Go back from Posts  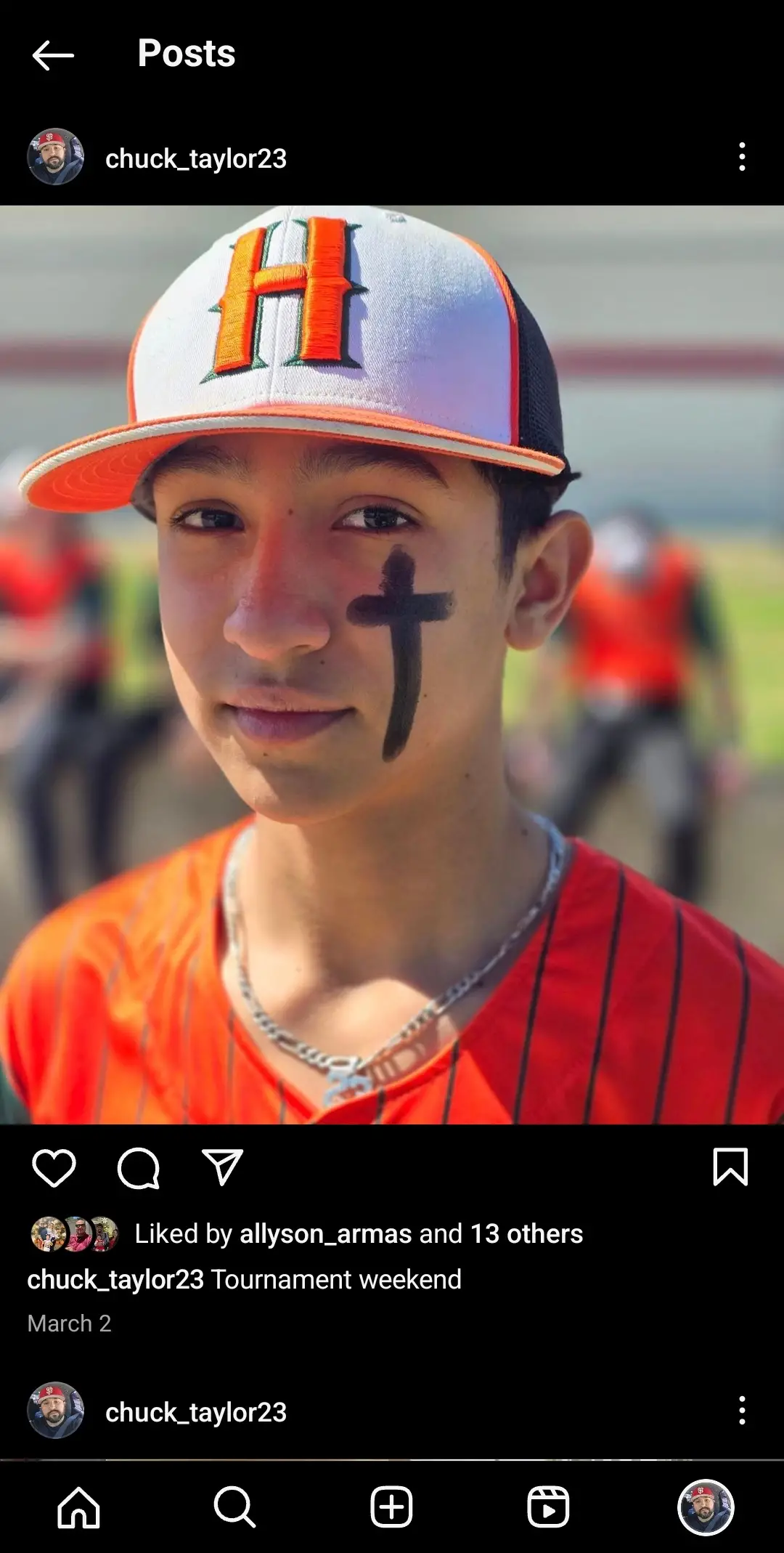tap(53, 55)
